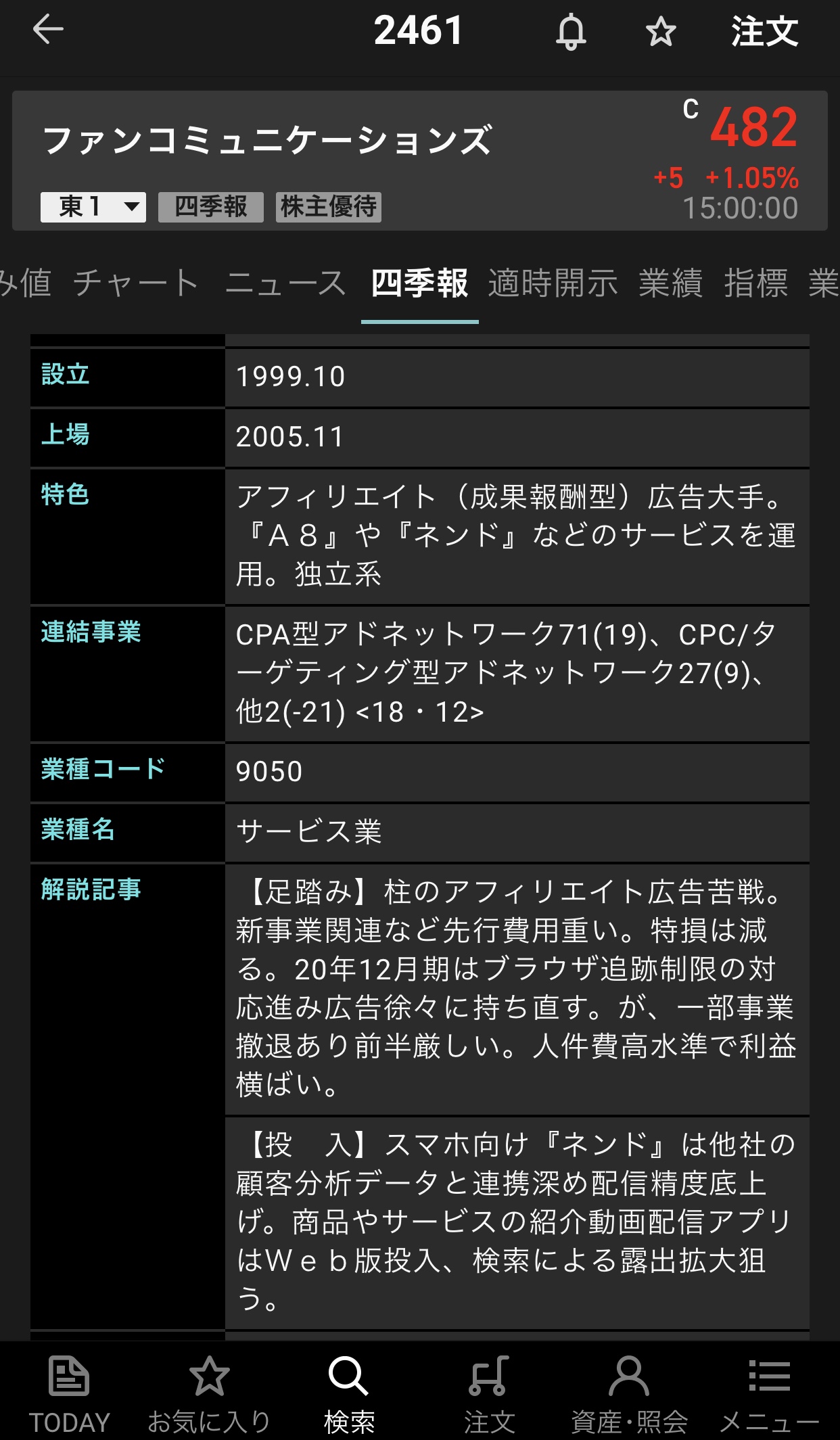Image resolution: width=840 pixels, height=1440 pixels.
Task: Add stock 2461 to favorites star
Action: pos(660,32)
